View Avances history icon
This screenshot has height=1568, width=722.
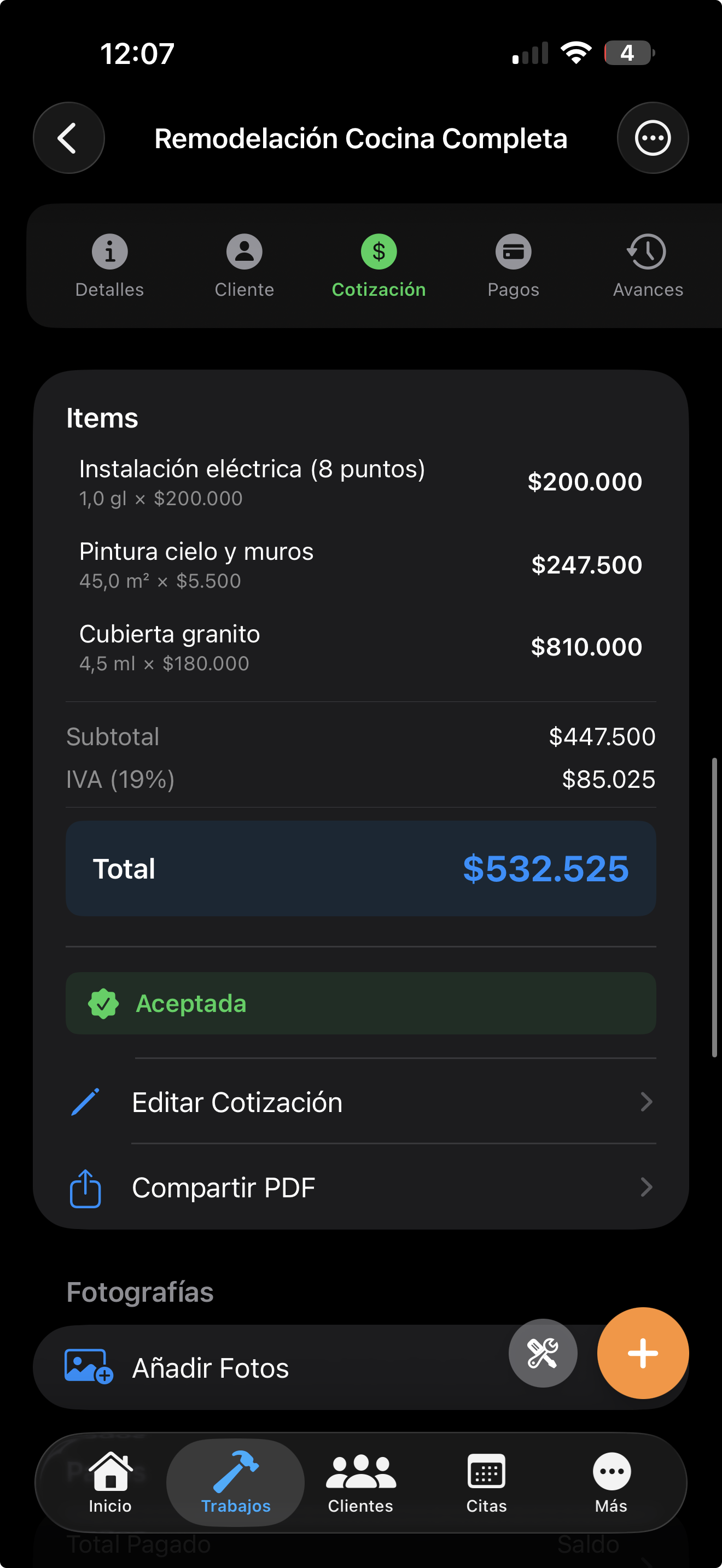pos(647,251)
